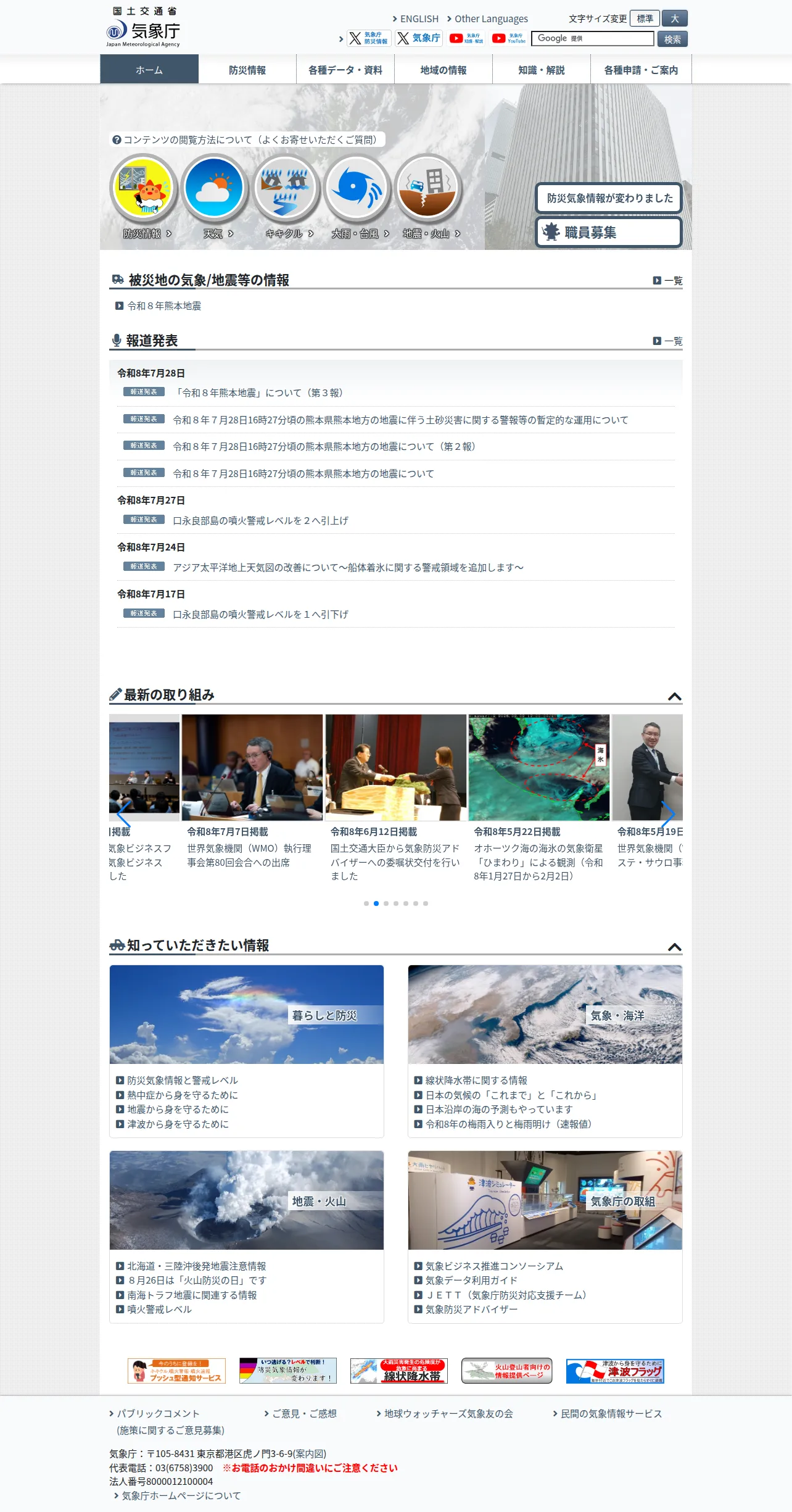This screenshot has height=1512, width=792.
Task: Open 熱中症から身を守るために link
Action: pos(183,1095)
